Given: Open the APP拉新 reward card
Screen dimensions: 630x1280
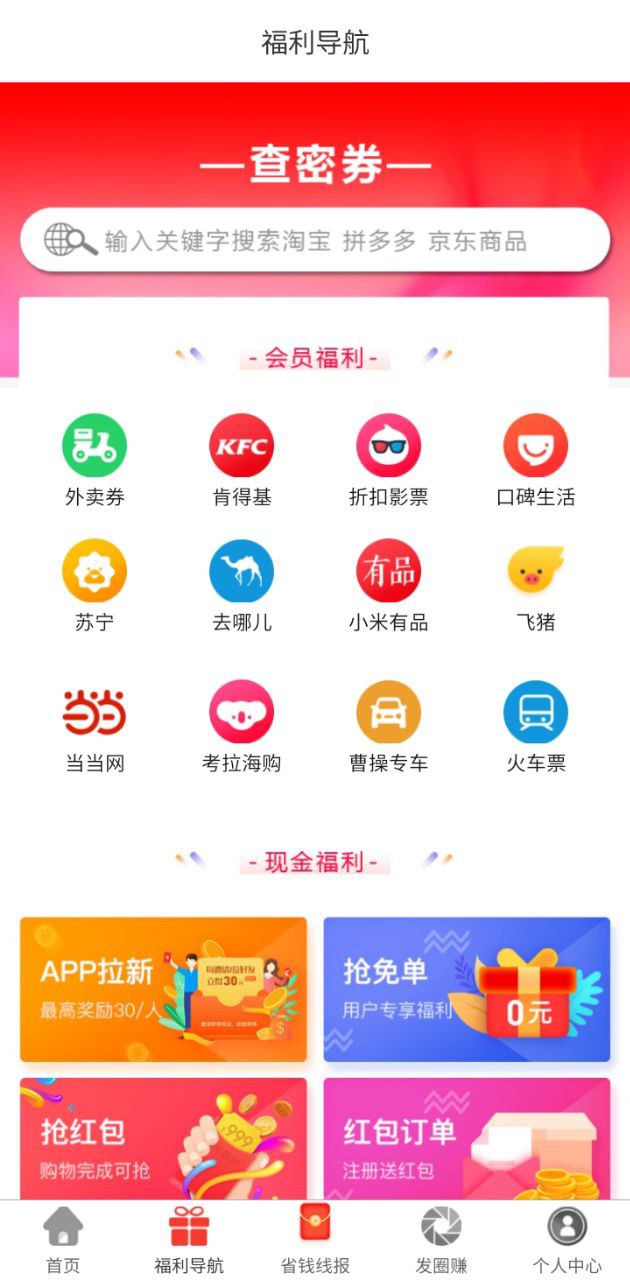Looking at the screenshot, I should coord(163,989).
